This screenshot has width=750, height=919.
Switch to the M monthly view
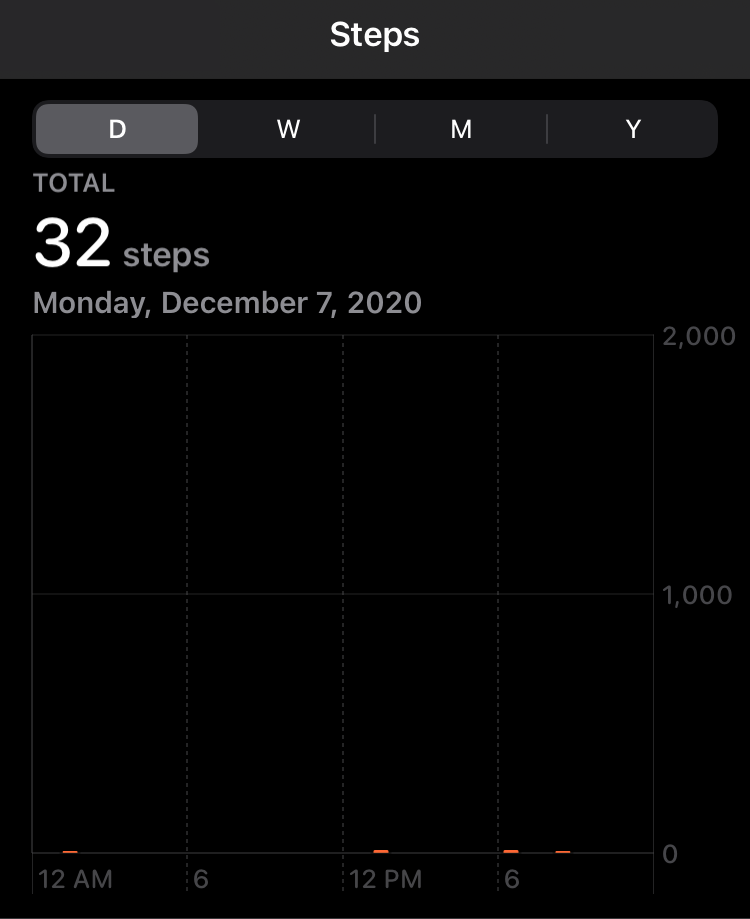click(x=461, y=129)
